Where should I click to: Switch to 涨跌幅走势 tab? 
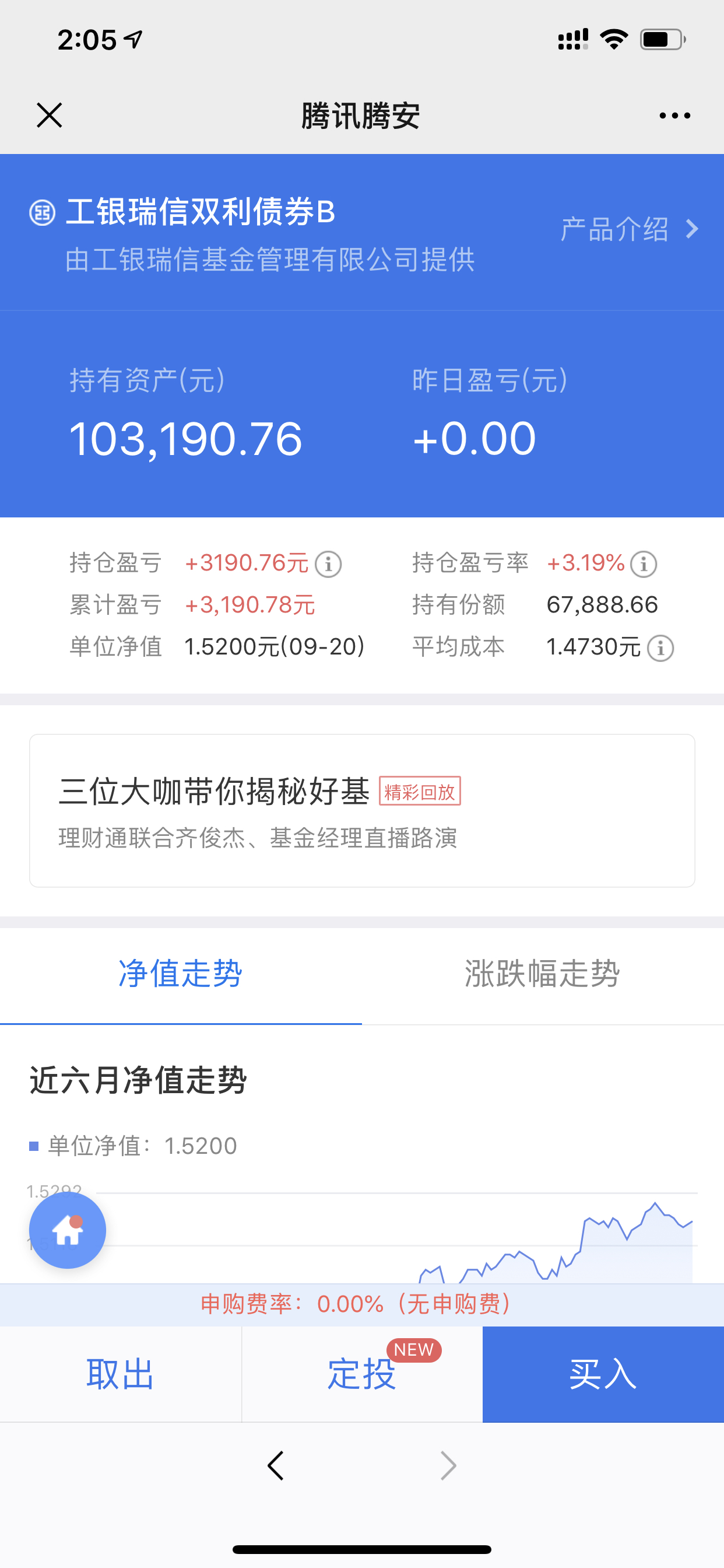(542, 974)
